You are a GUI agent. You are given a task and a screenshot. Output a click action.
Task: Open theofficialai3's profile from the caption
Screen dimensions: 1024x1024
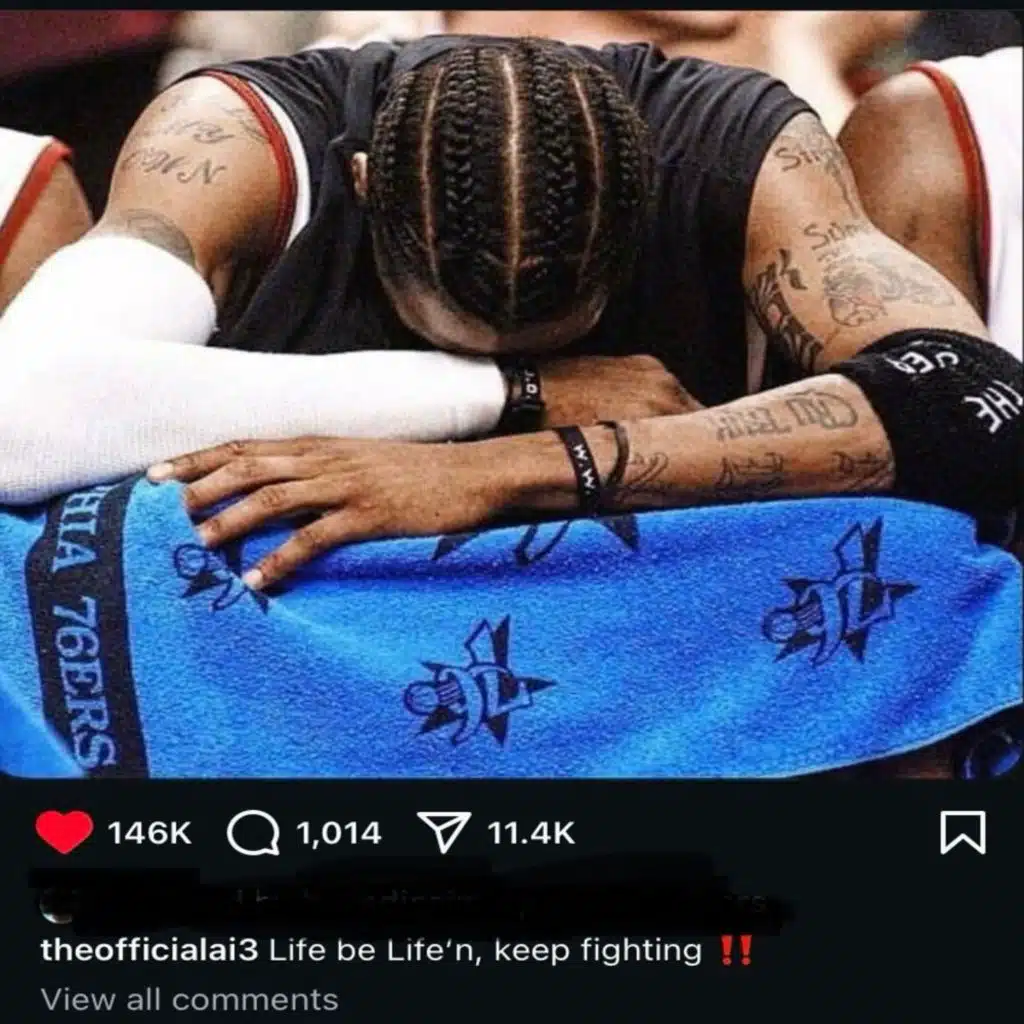pos(150,950)
